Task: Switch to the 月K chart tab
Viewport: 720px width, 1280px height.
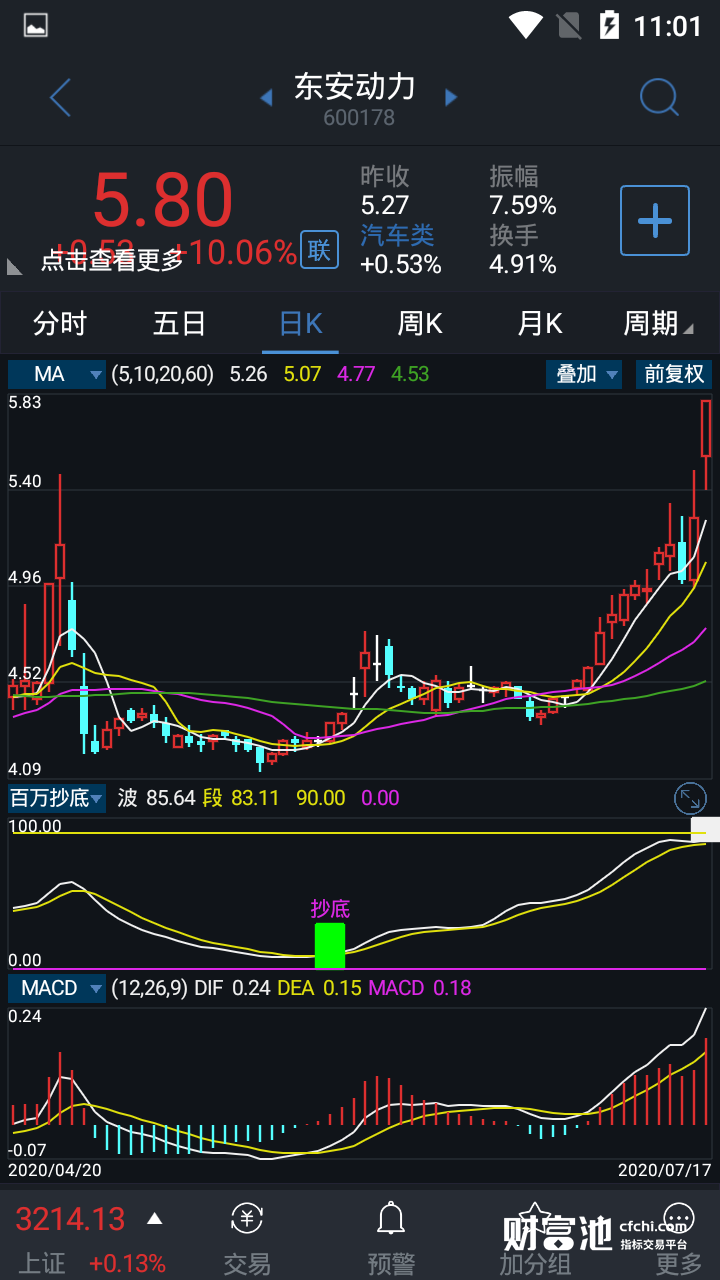Action: coord(540,324)
